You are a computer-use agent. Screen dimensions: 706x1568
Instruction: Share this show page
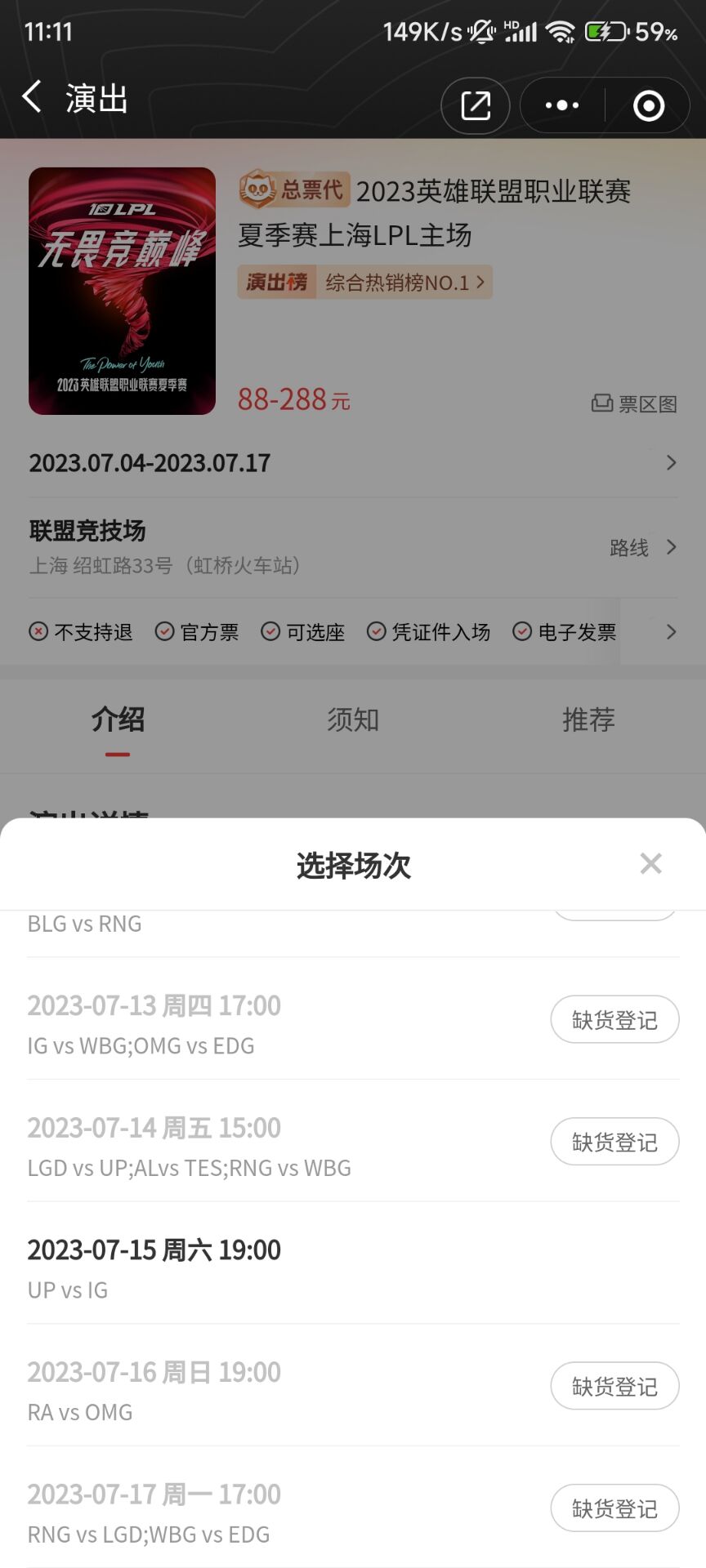pyautogui.click(x=476, y=105)
